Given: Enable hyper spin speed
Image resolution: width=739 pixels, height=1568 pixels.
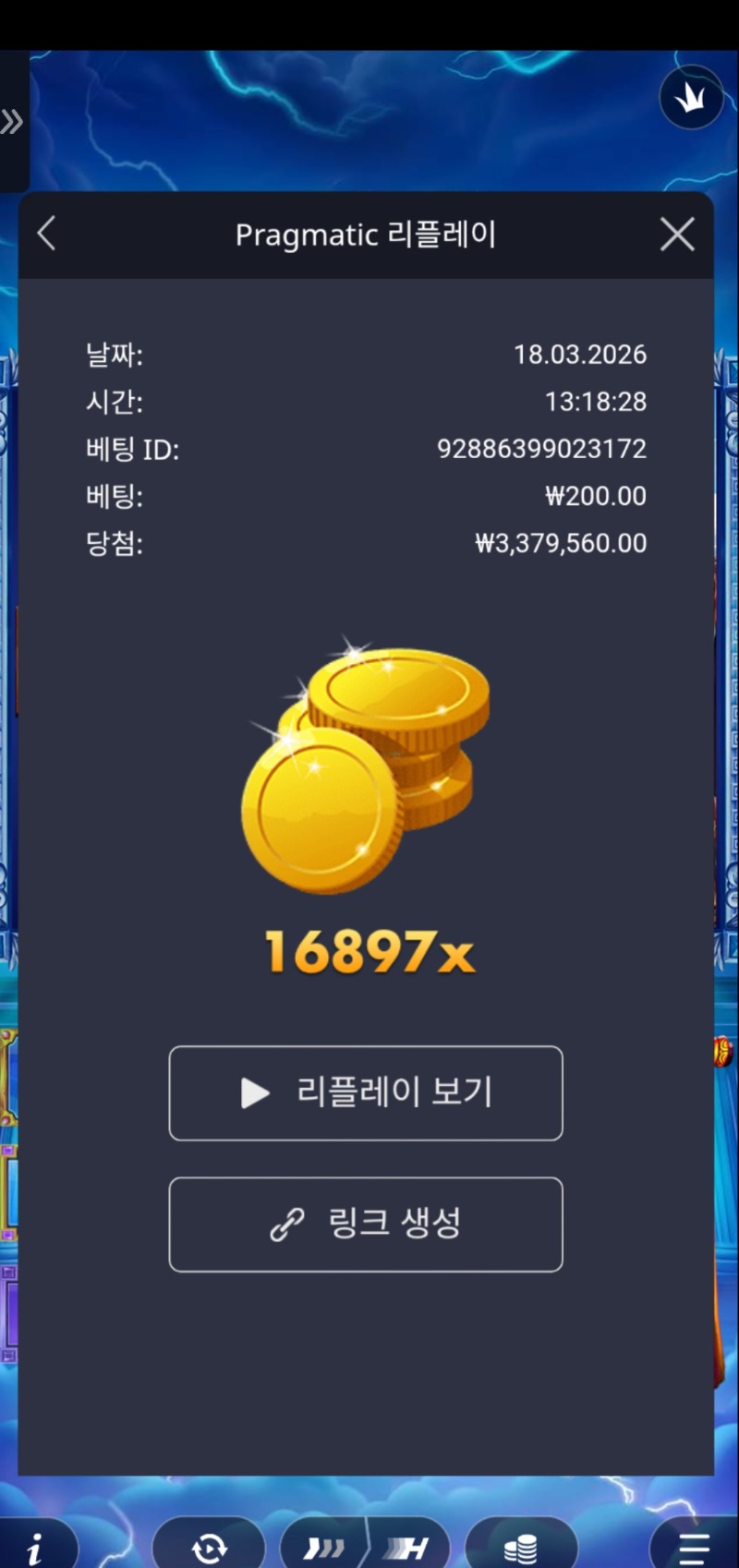Looking at the screenshot, I should coord(409,1548).
